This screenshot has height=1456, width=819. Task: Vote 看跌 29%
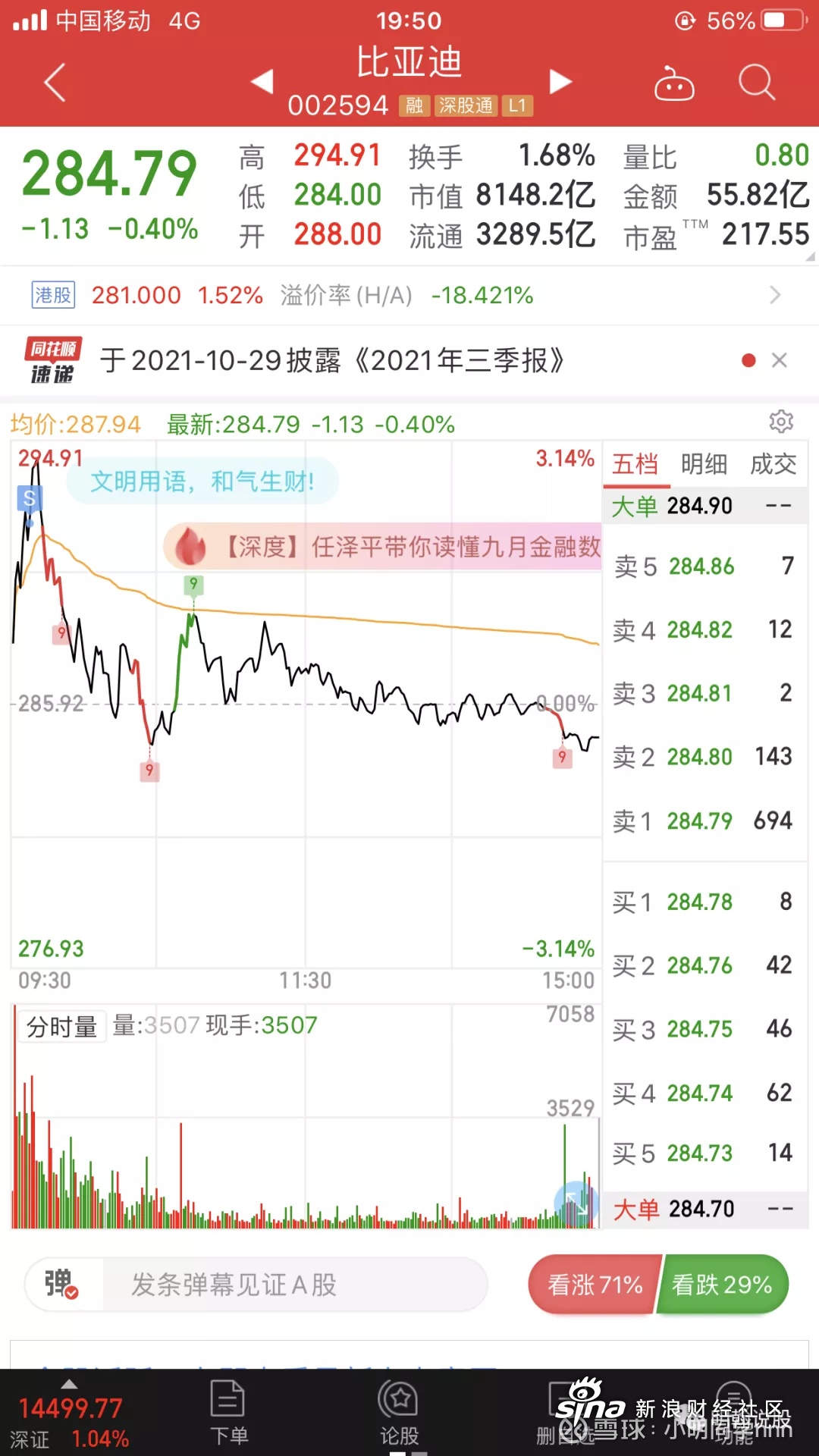coord(722,1285)
